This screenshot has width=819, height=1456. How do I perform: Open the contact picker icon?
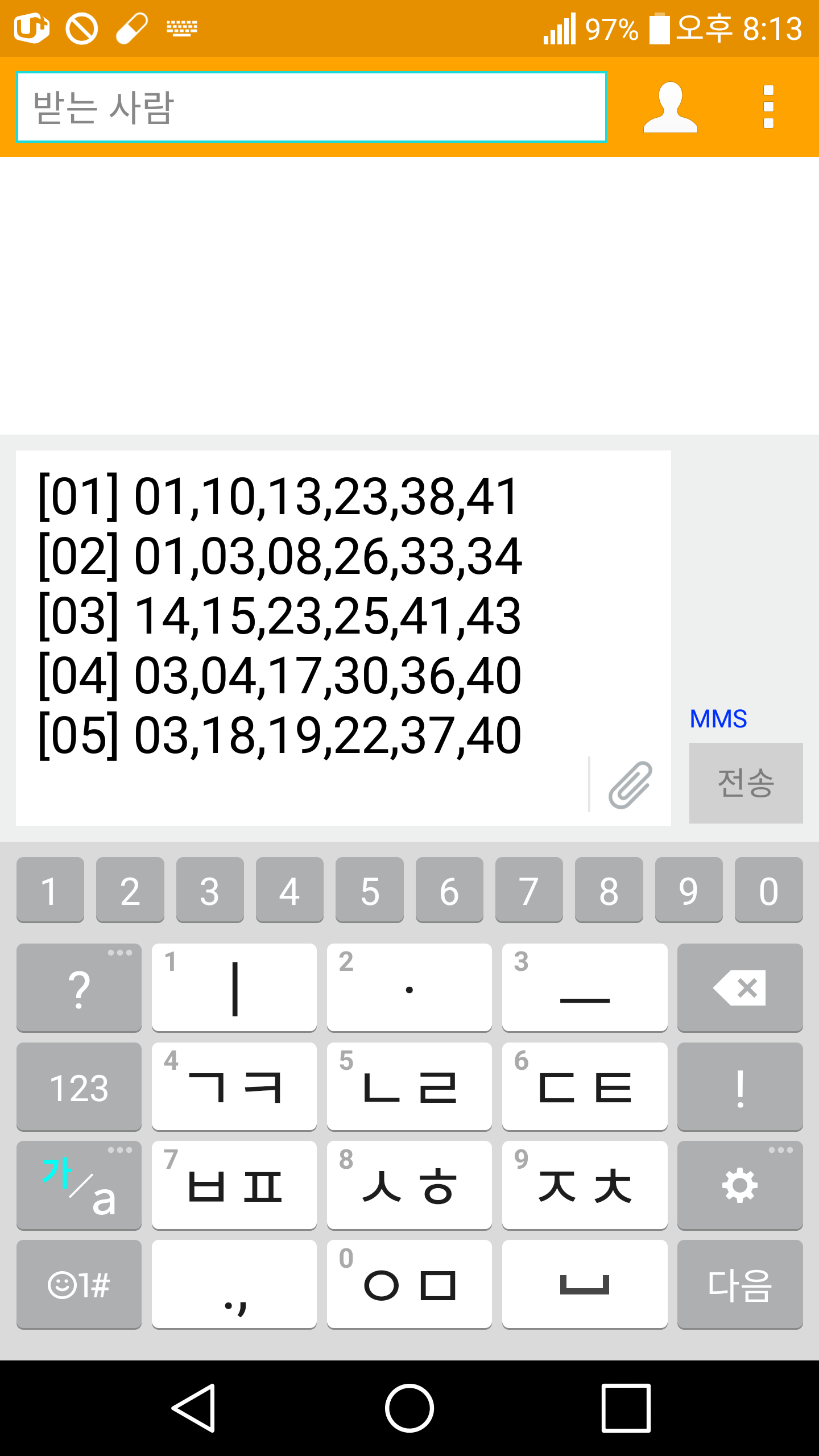tap(670, 107)
